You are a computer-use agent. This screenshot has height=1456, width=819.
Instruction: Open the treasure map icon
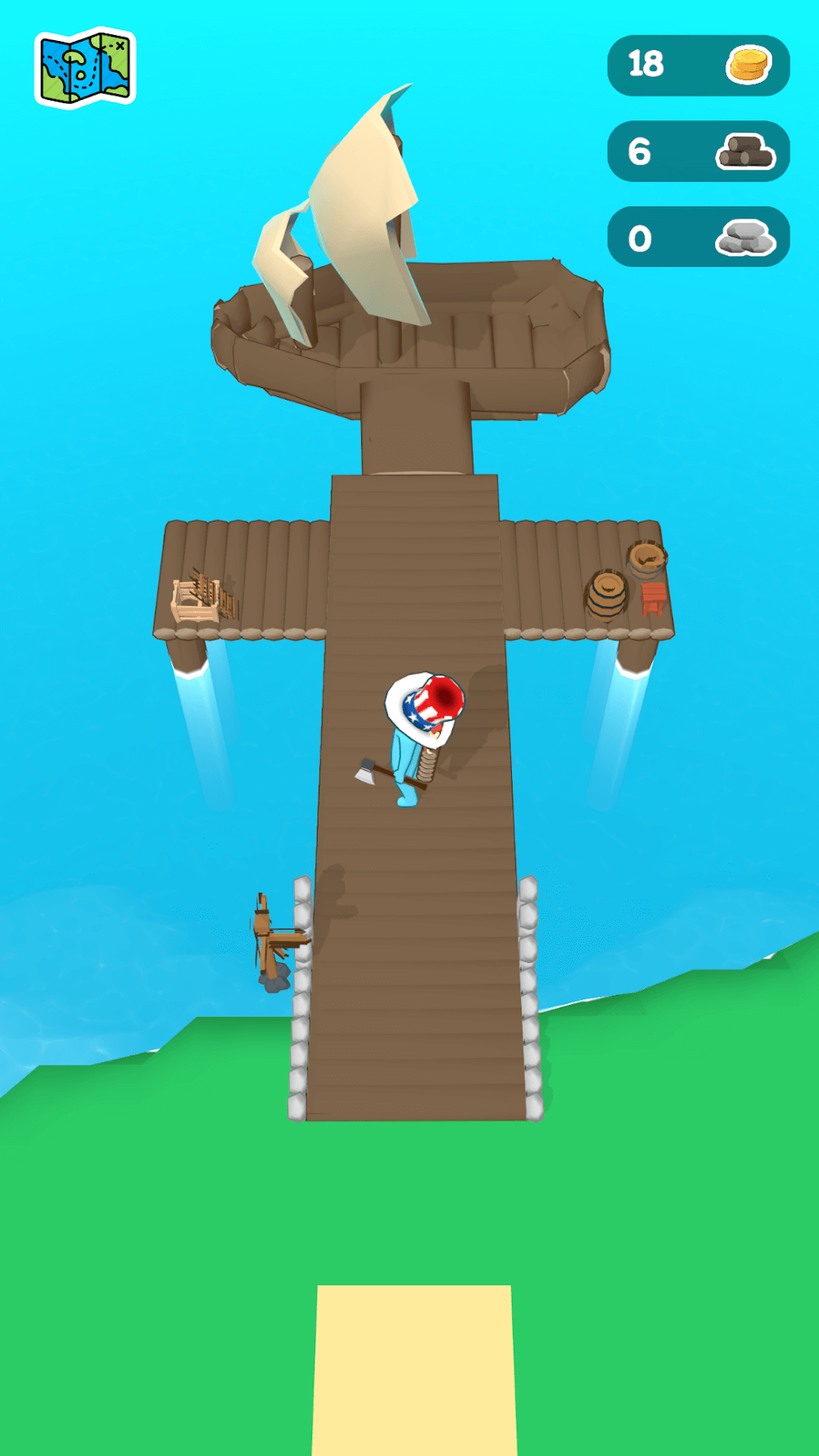pyautogui.click(x=85, y=68)
